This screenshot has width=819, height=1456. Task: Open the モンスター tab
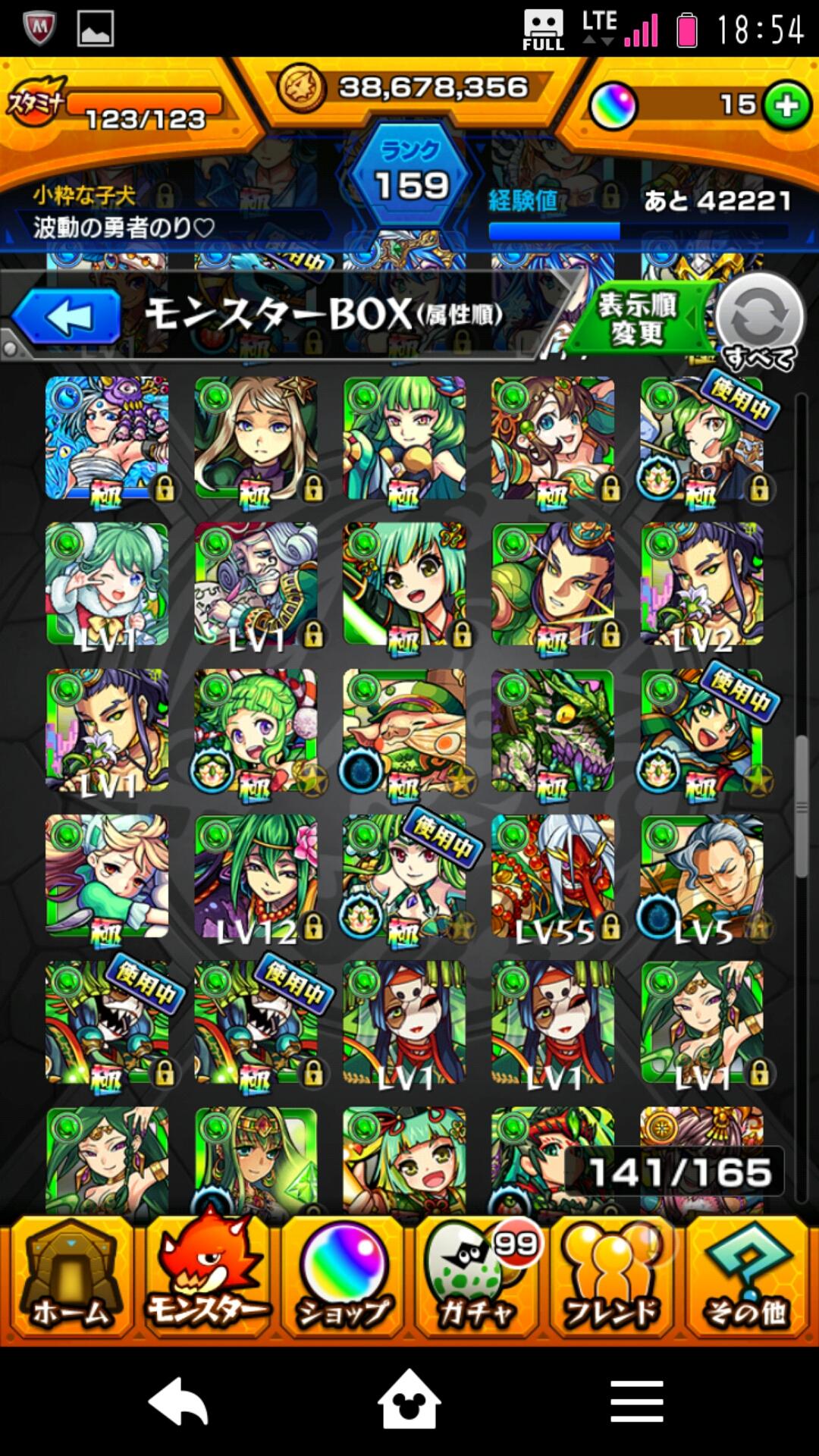tap(206, 1277)
